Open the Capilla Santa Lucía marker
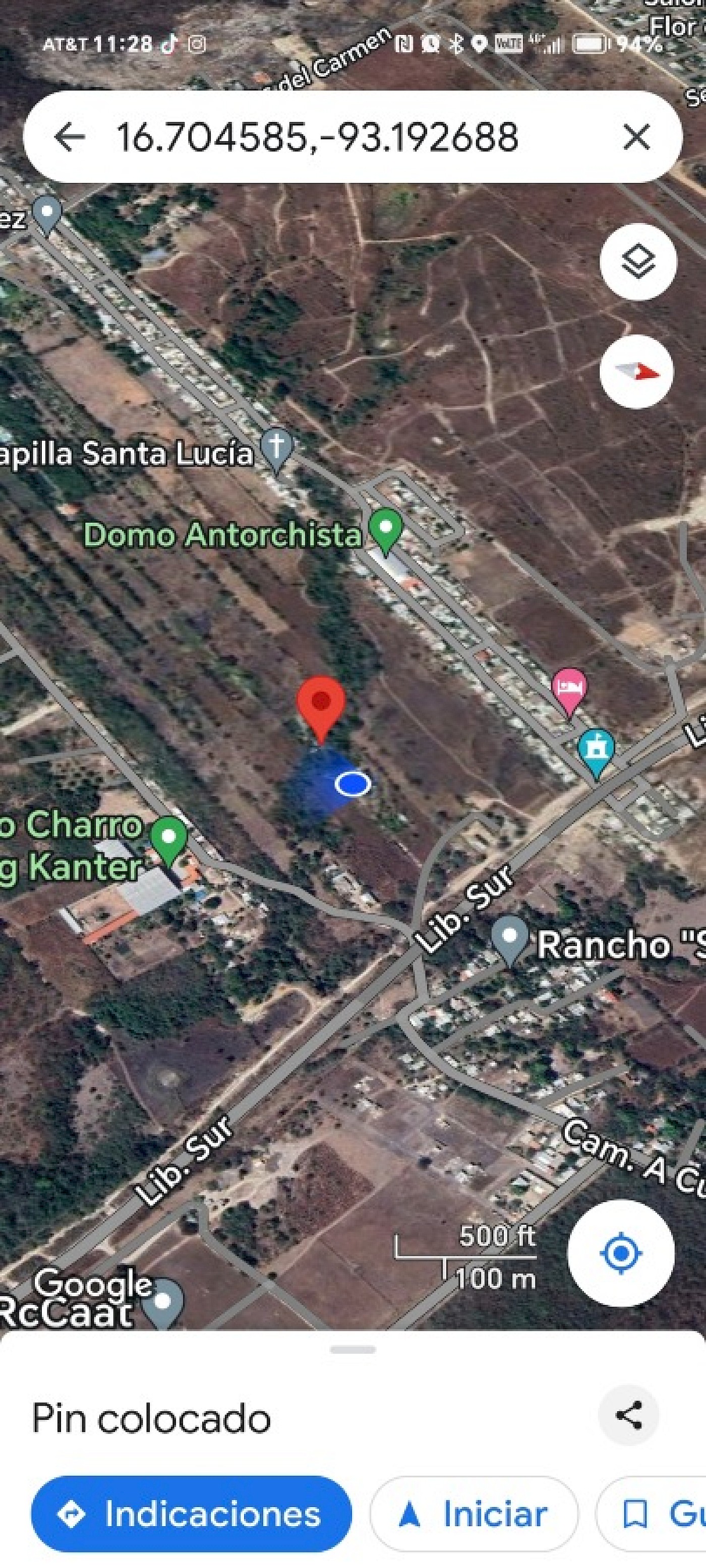The image size is (706, 1568). 277,448
